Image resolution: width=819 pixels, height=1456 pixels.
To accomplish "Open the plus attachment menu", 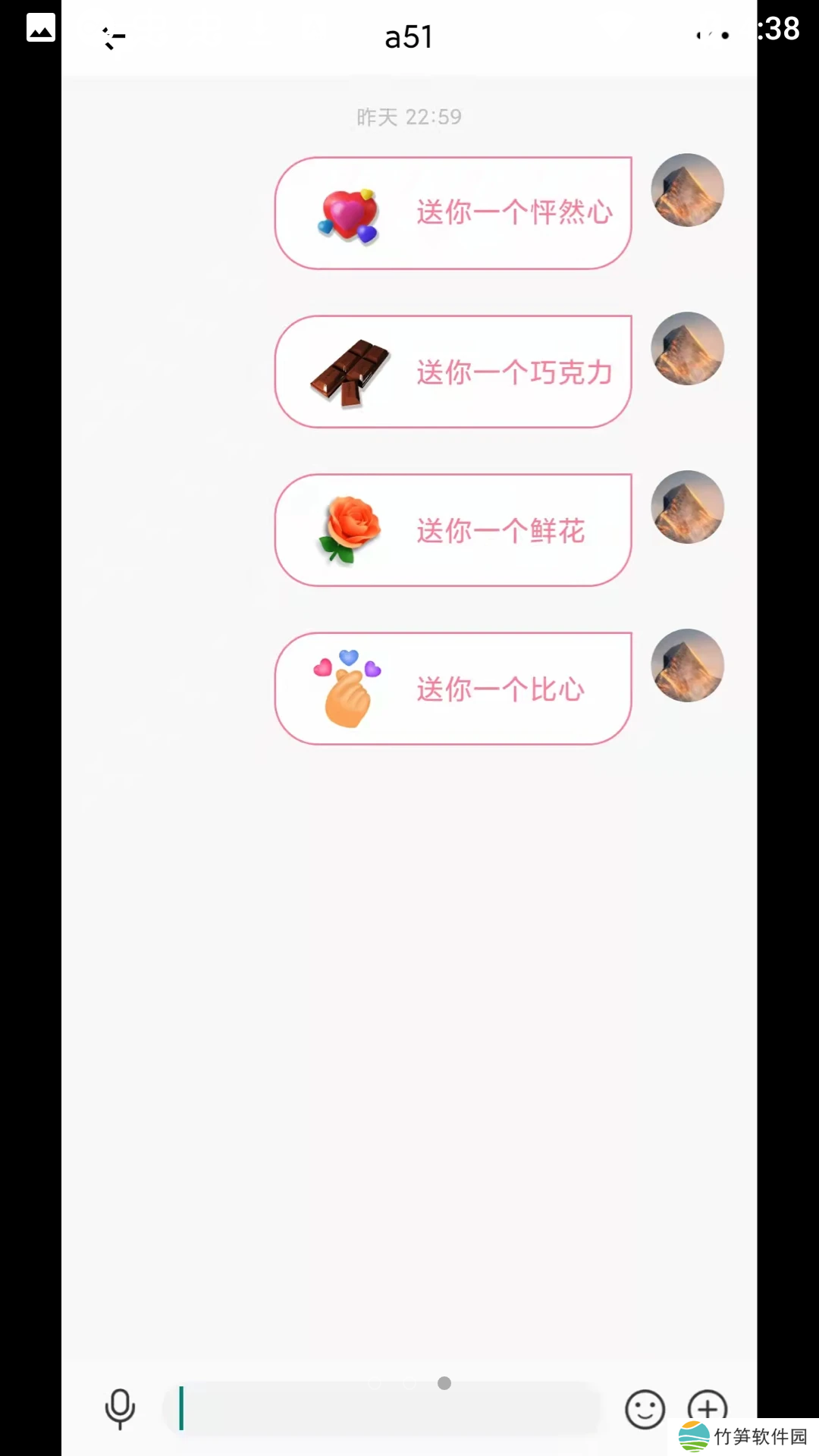I will 707,1407.
